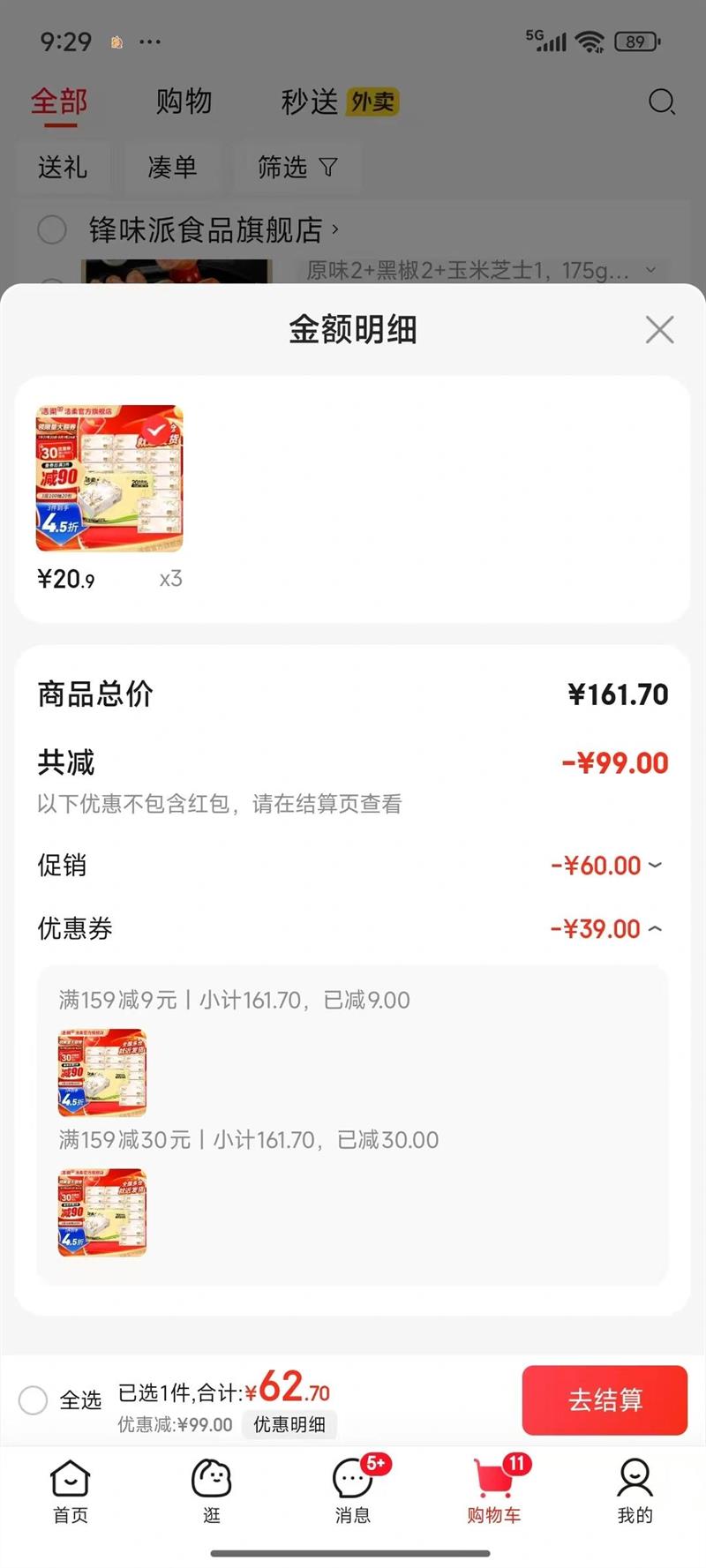The image size is (706, 1568).
Task: Open the 消息 messages tab
Action: point(353,1490)
